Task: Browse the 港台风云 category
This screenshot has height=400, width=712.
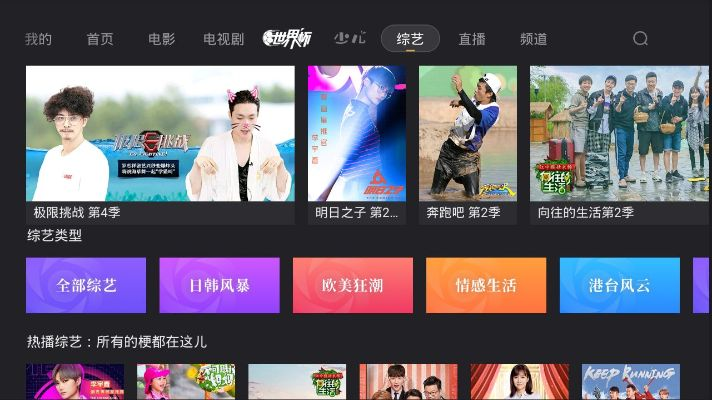Action: coord(619,285)
